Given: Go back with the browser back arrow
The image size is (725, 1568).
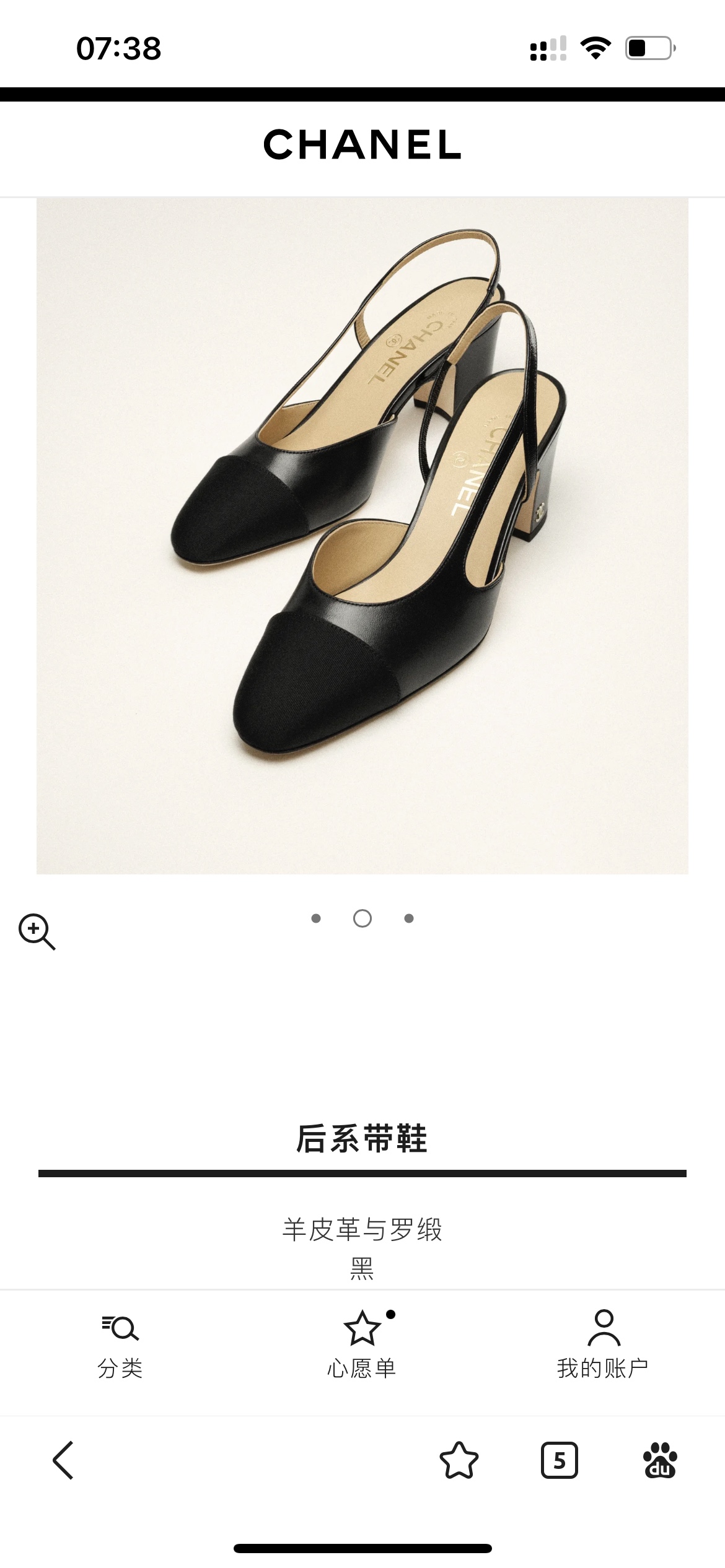Looking at the screenshot, I should click(64, 1460).
